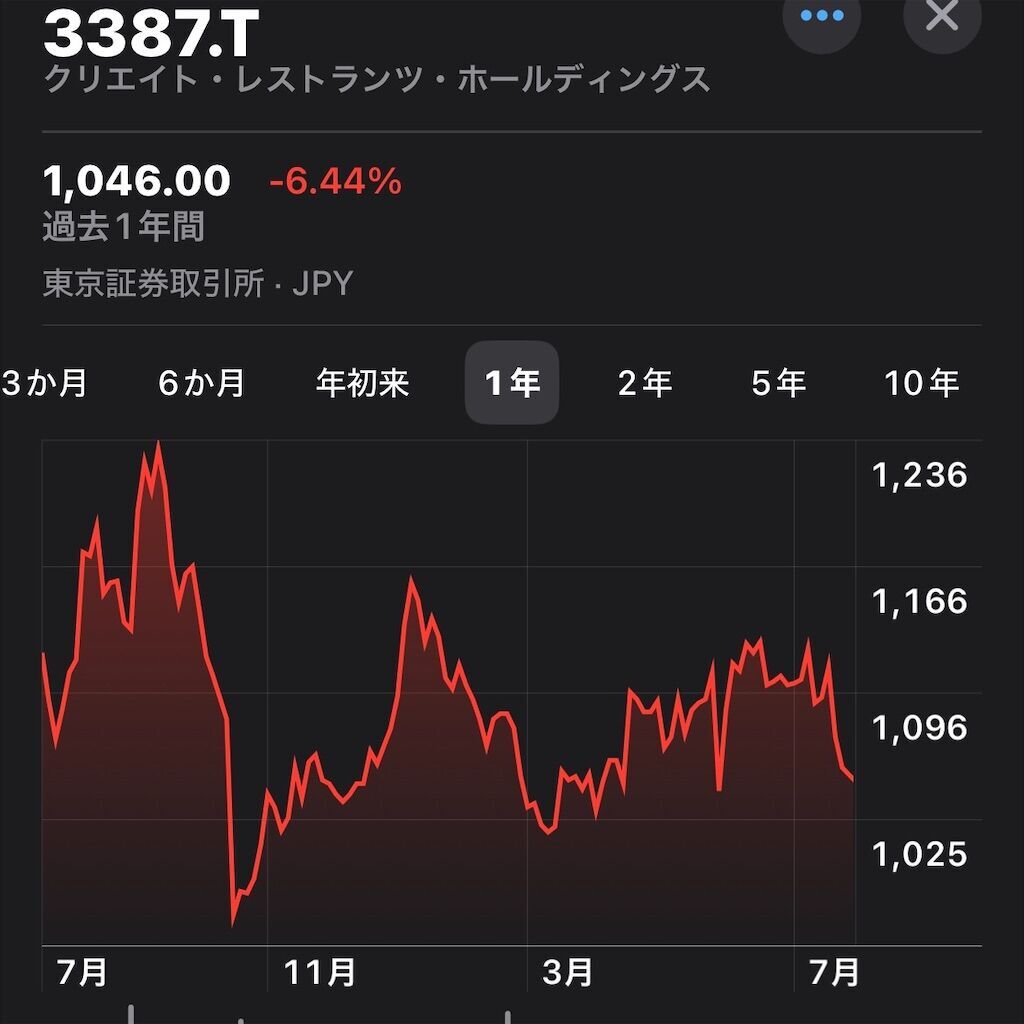Screen dimensions: 1024x1024
Task: Select the 1年 chart range
Action: click(x=512, y=383)
